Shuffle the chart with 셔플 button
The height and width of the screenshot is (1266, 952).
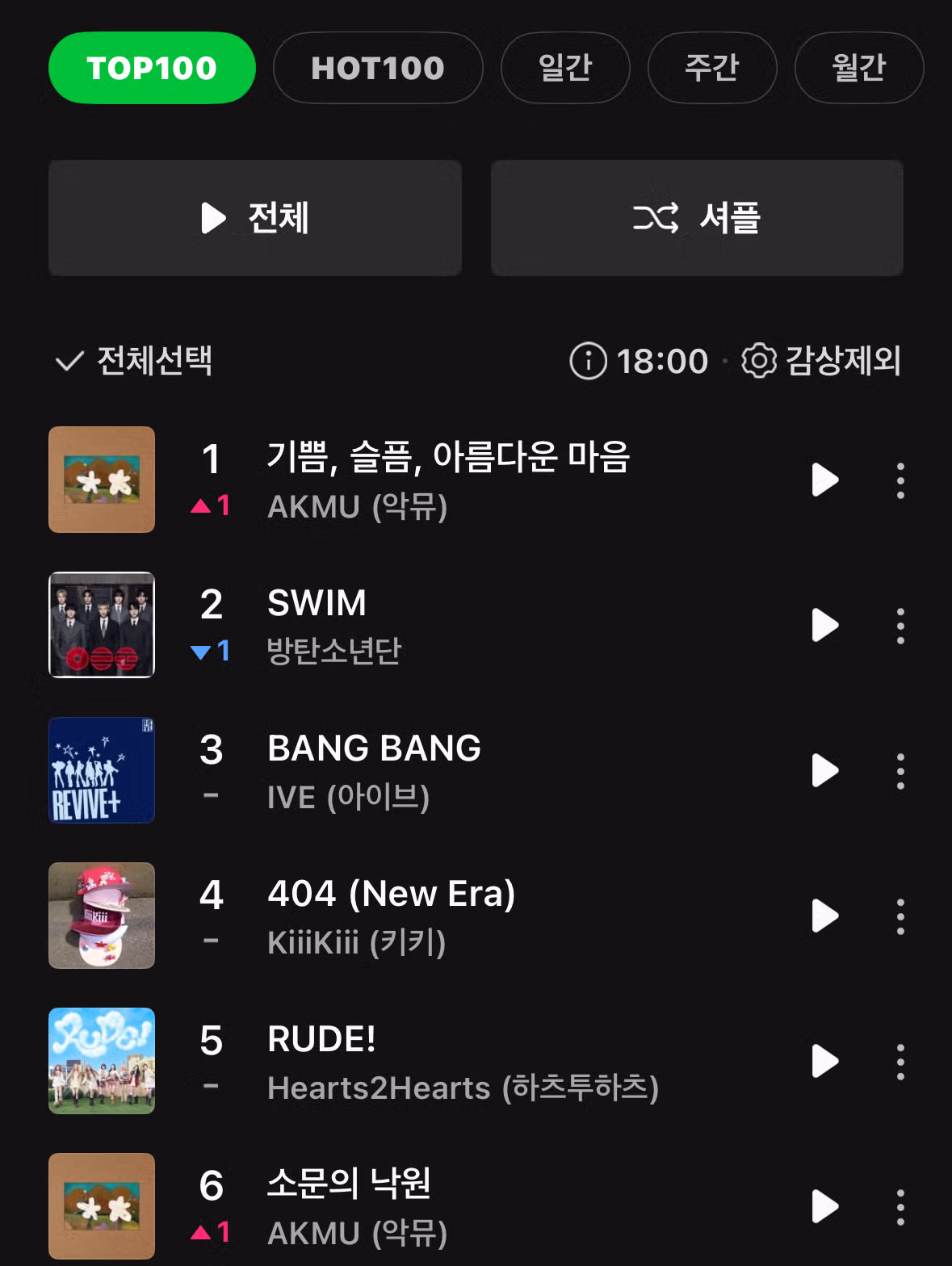coord(697,218)
